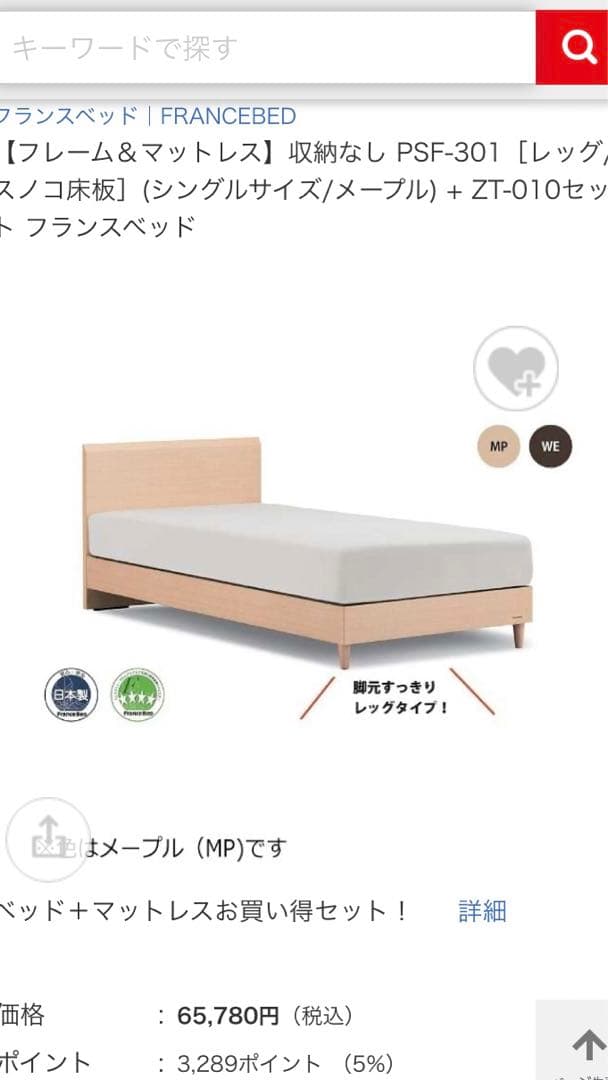Open the 詳細 details link
This screenshot has height=1080, width=608.
pos(482,911)
